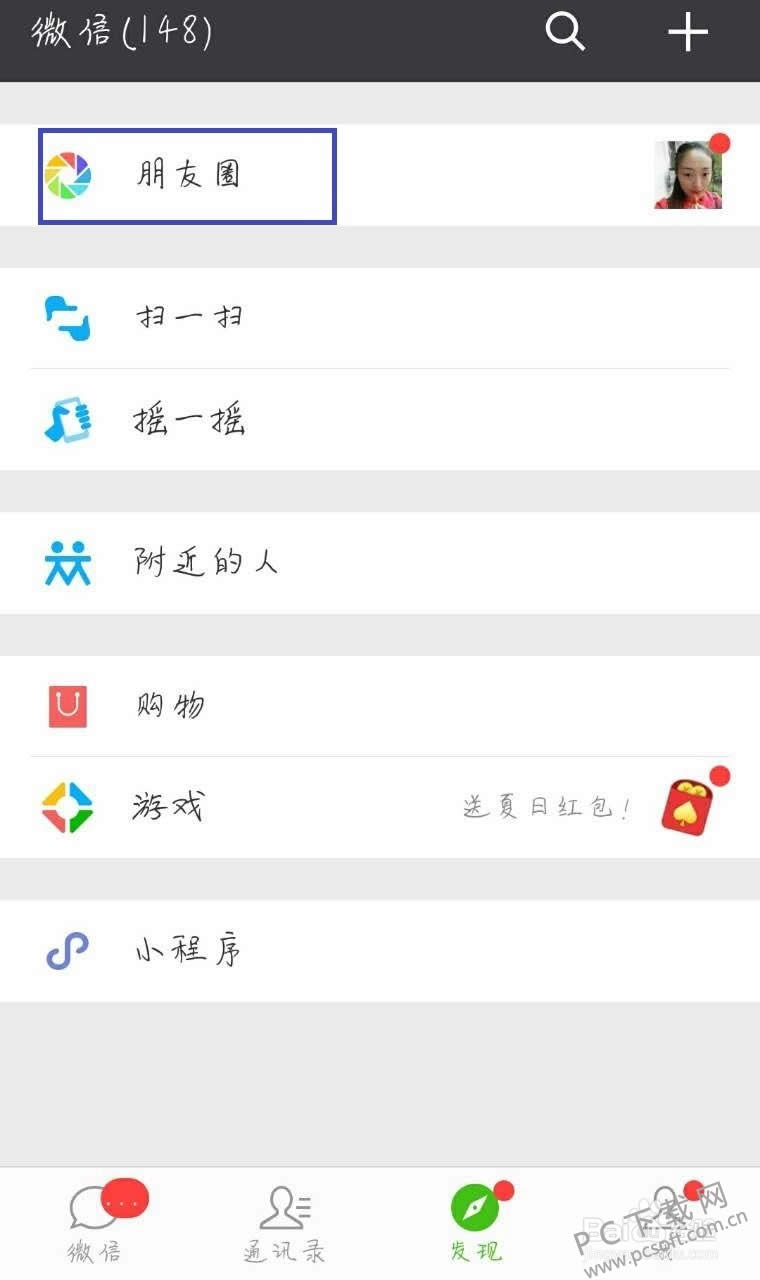The image size is (760, 1280).
Task: Open the search magnifier icon
Action: pos(565,32)
